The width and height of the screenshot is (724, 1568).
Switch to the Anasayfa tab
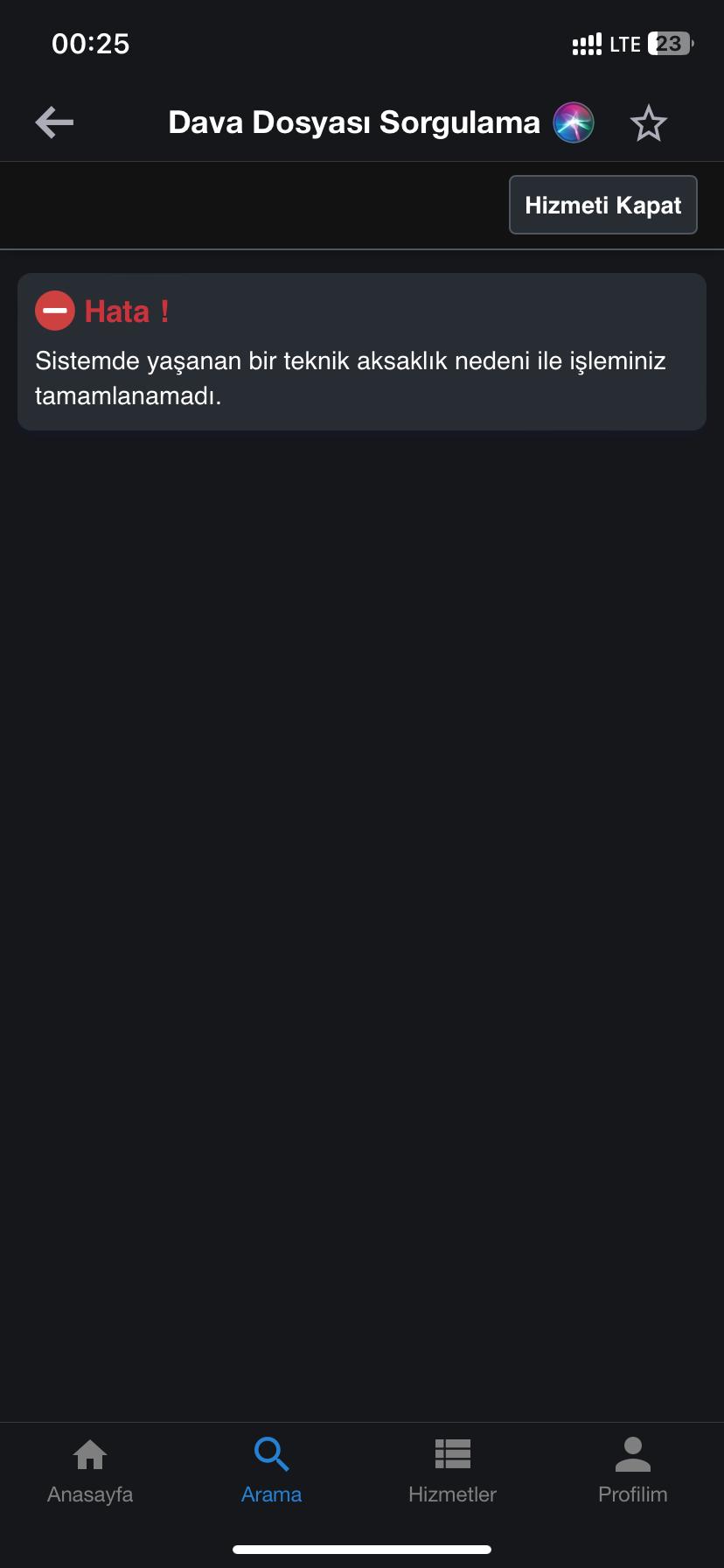pos(90,1471)
